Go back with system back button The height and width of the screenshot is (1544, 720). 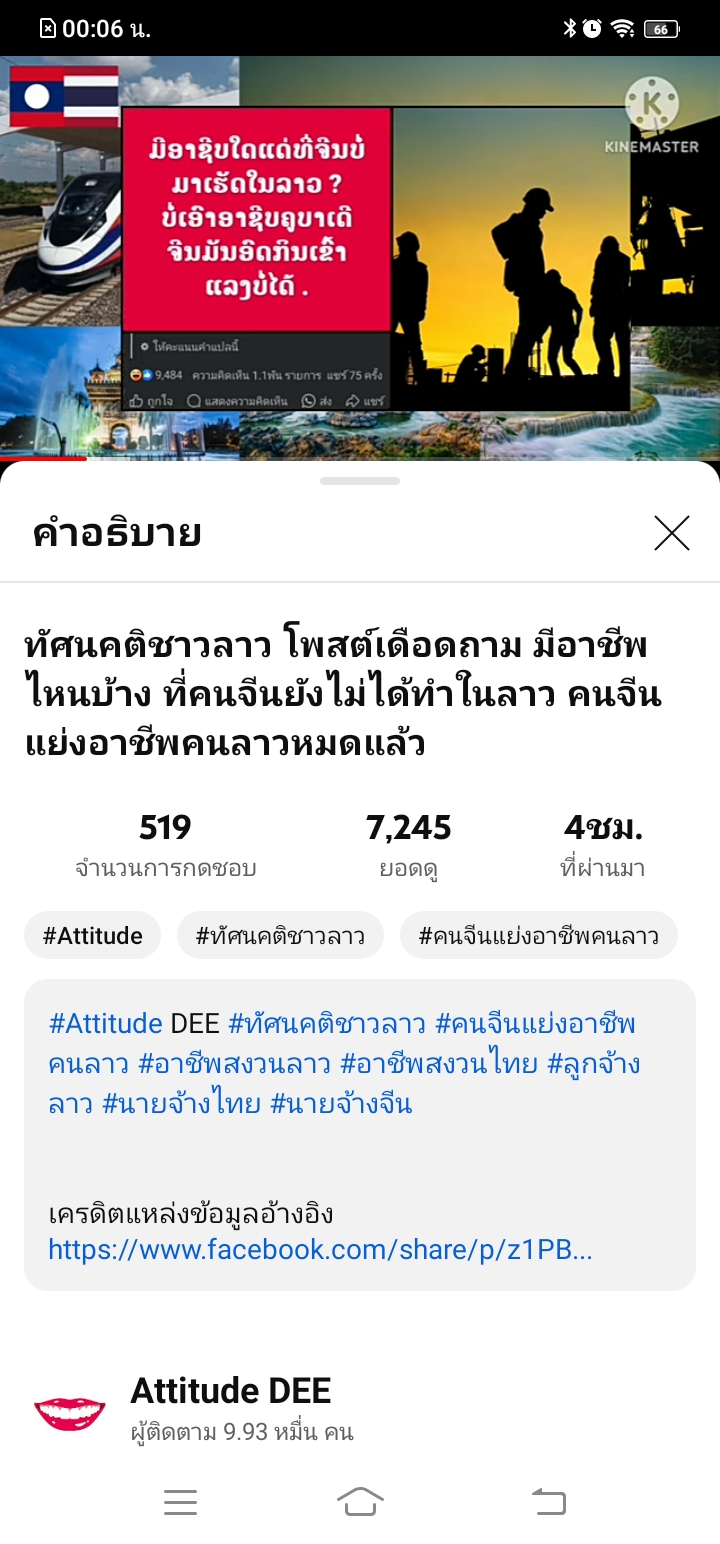pyautogui.click(x=548, y=1501)
